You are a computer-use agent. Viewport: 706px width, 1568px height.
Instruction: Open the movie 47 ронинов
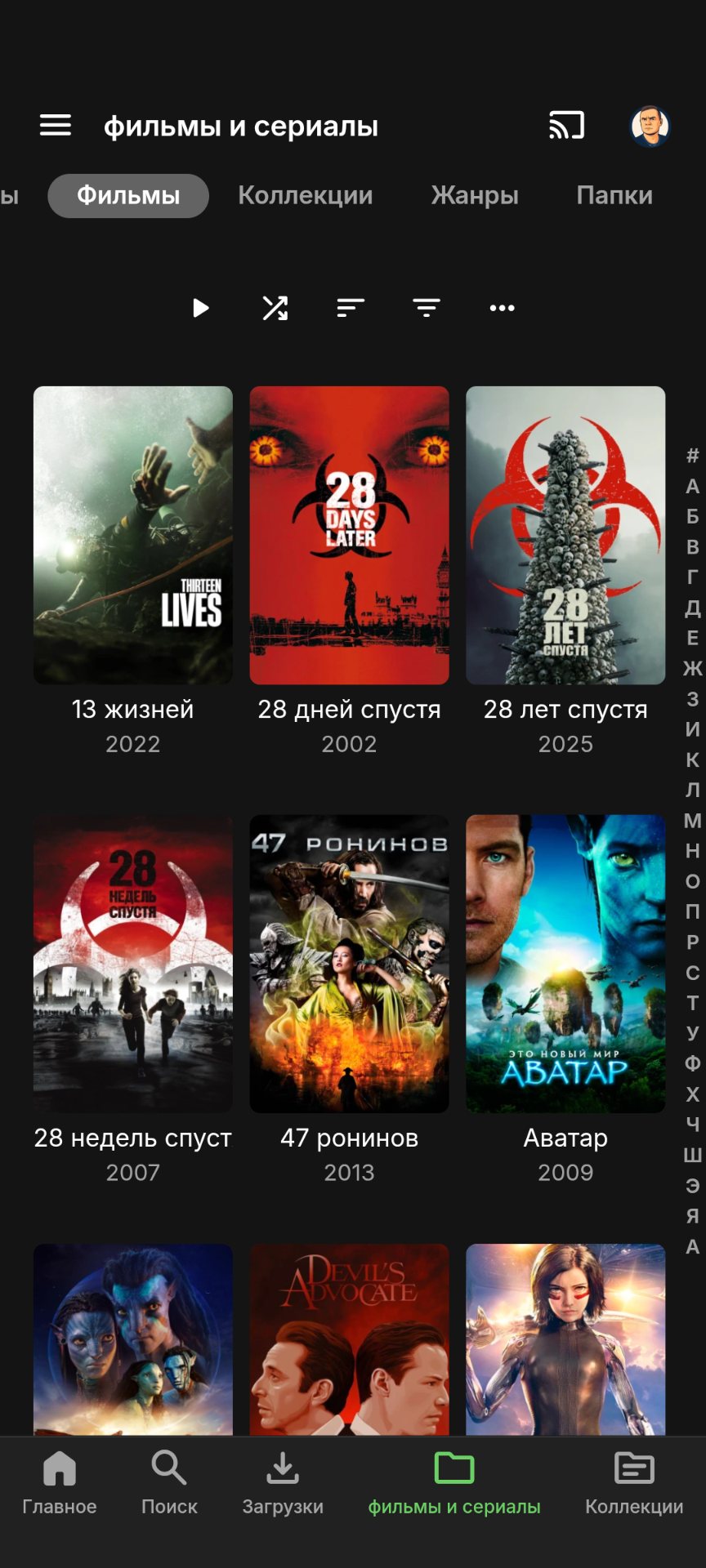349,964
